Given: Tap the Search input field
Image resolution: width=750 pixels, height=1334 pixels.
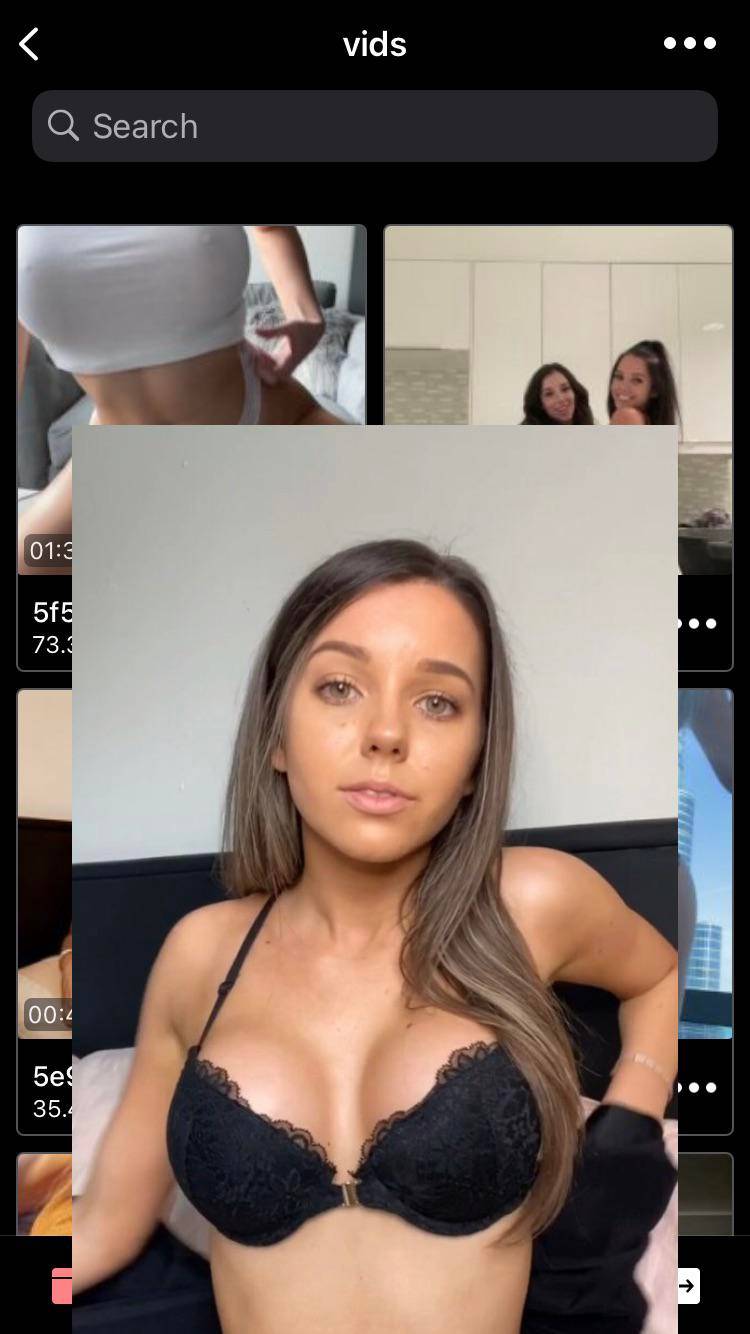Looking at the screenshot, I should 375,126.
